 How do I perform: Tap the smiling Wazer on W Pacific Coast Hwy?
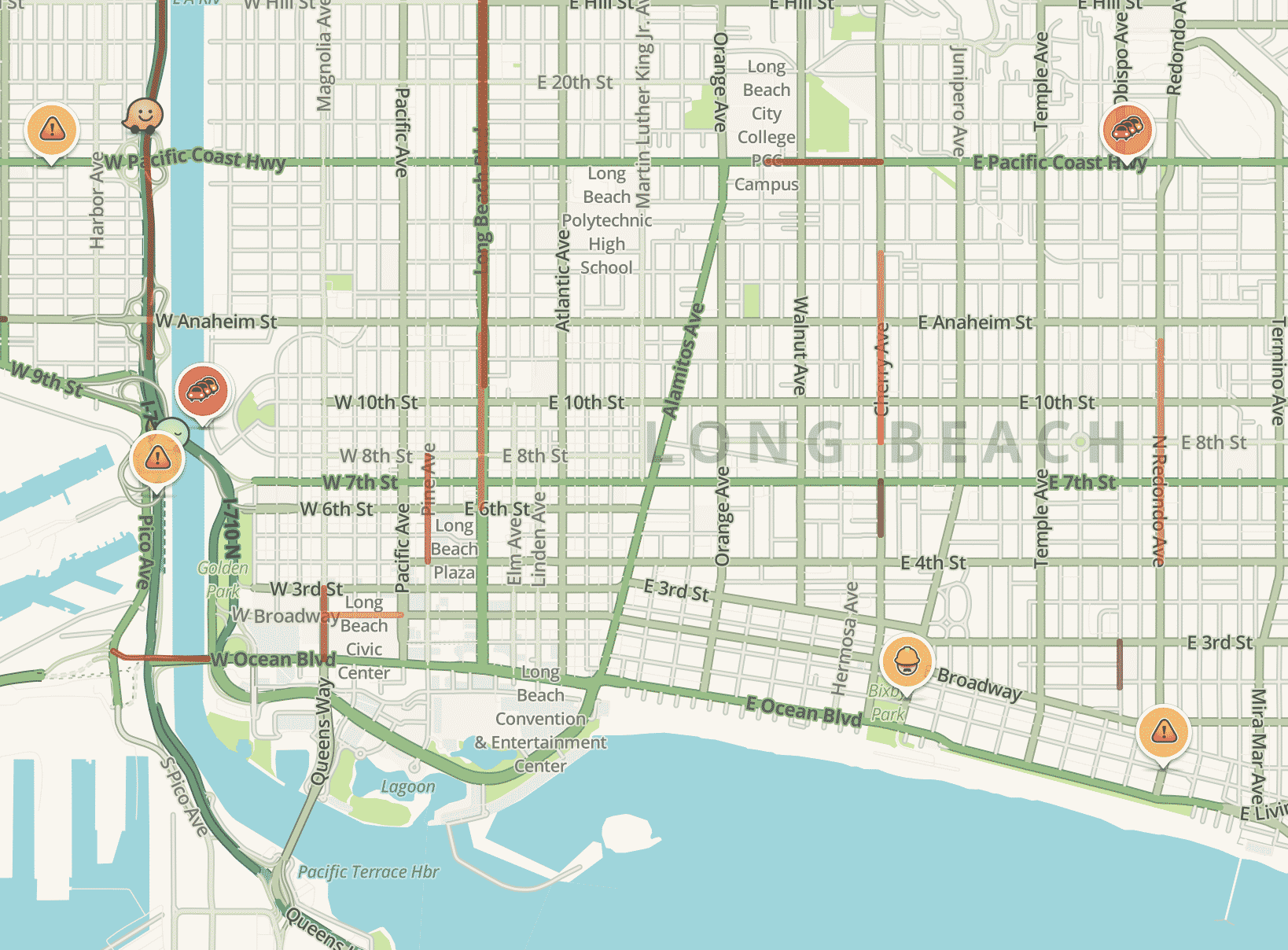143,116
